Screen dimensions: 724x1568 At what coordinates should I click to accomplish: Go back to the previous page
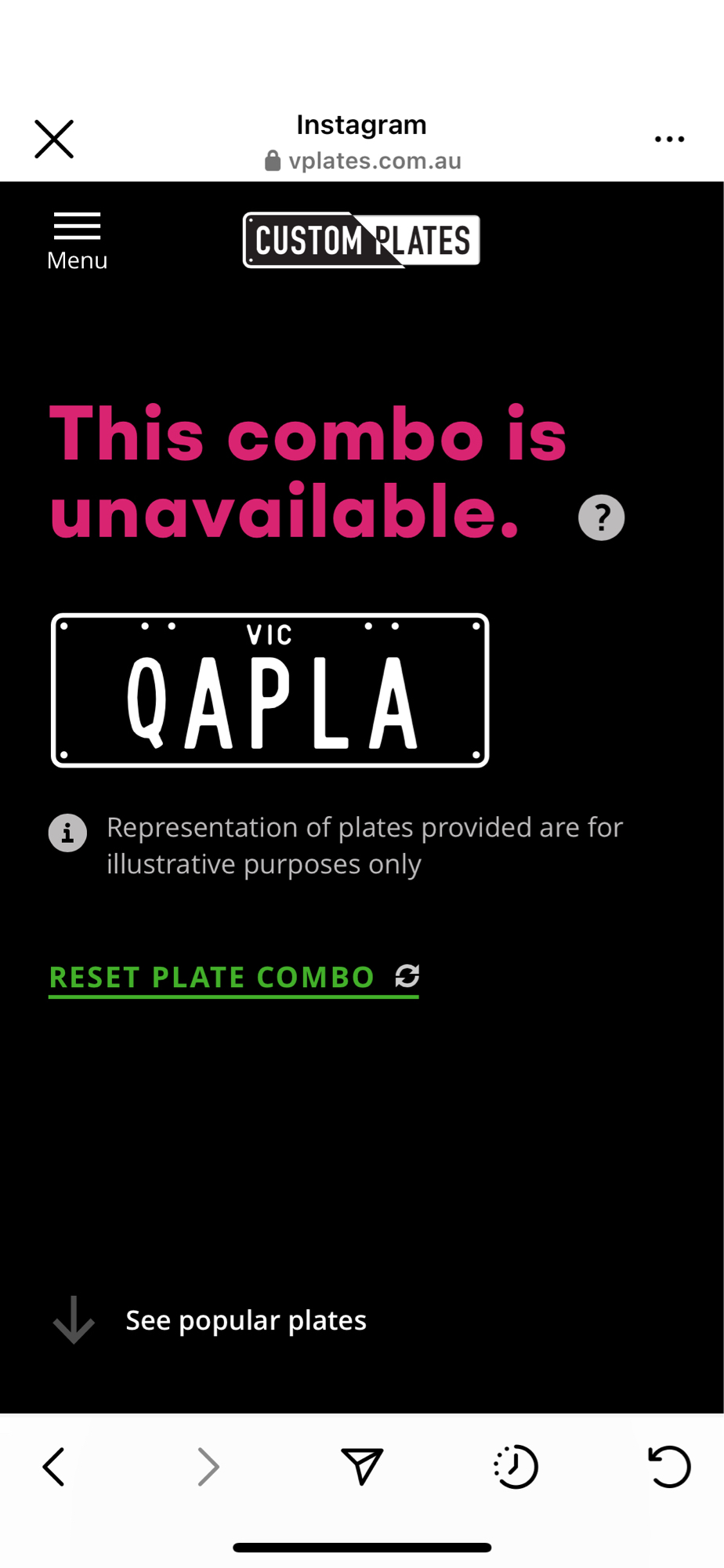53,1466
